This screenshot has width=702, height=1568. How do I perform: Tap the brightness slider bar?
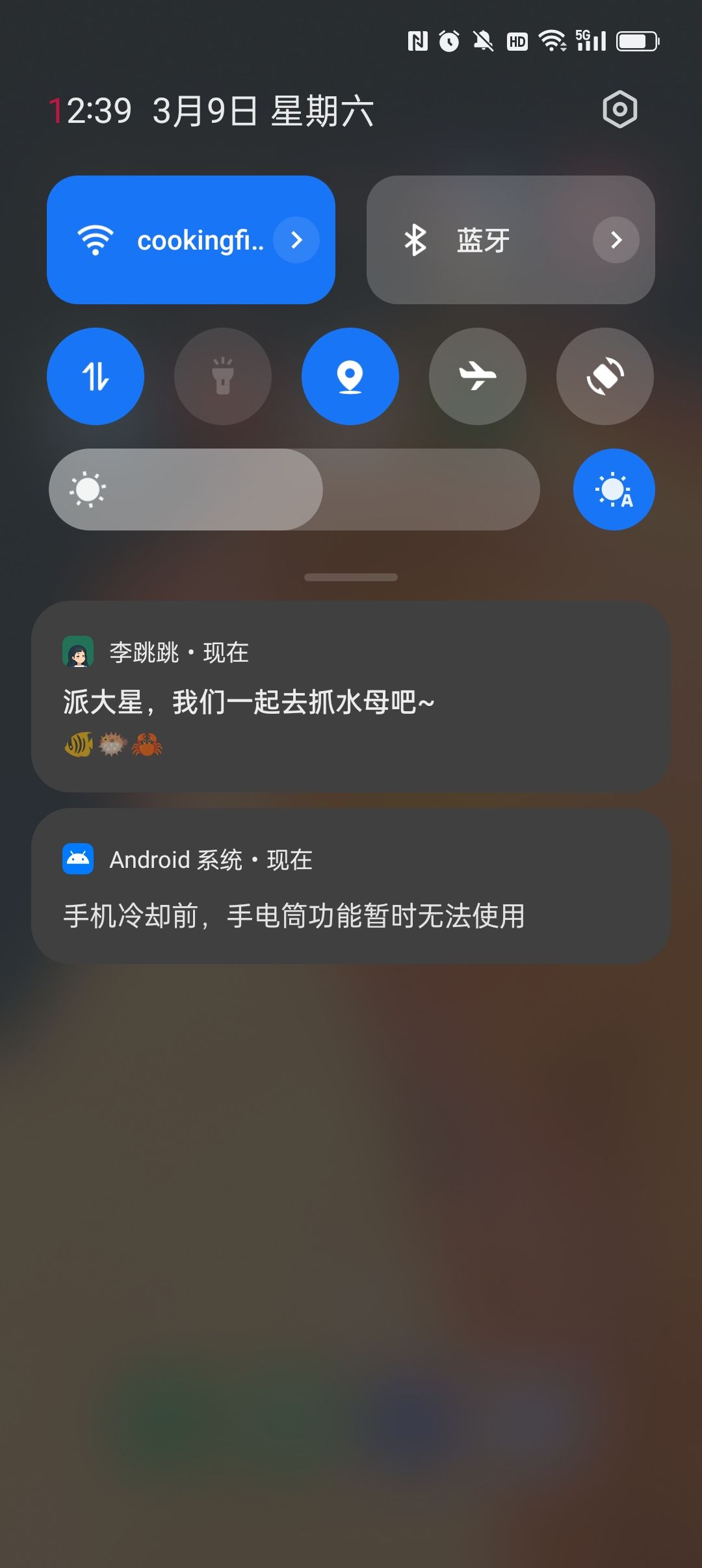tap(294, 490)
